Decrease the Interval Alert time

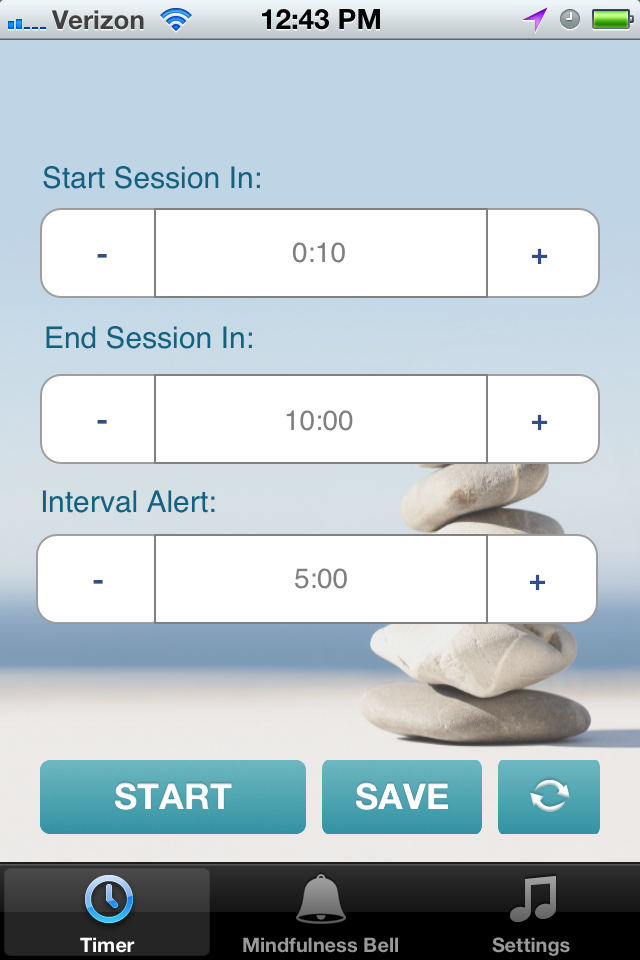click(x=97, y=579)
